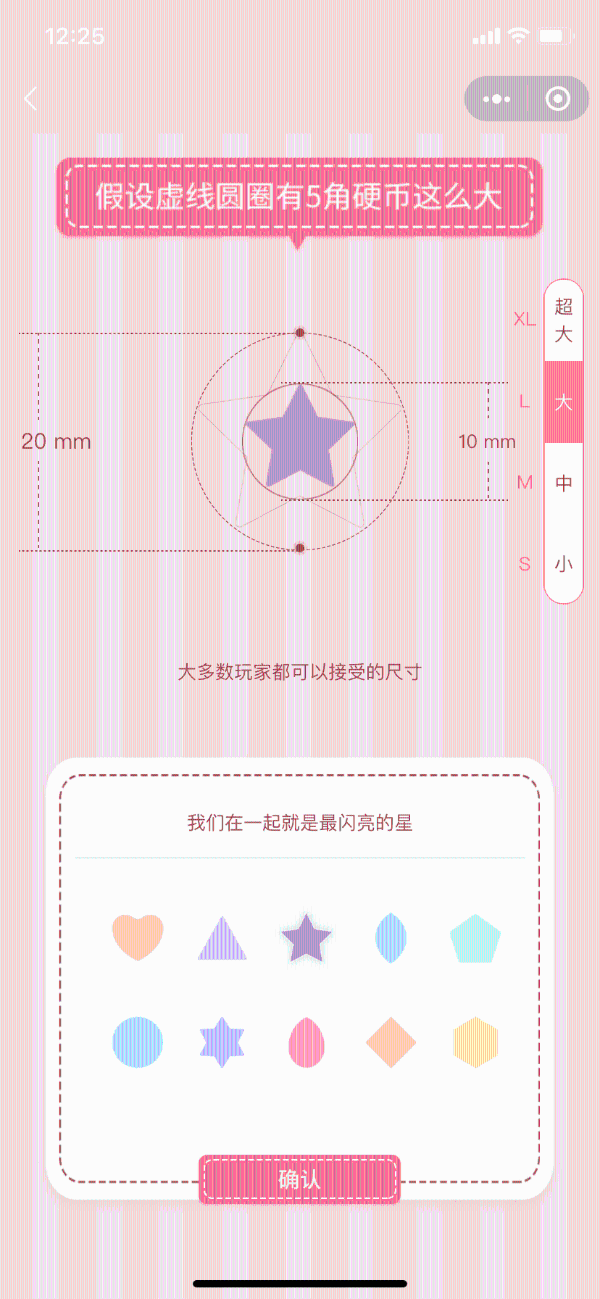The width and height of the screenshot is (600, 1299).
Task: Select the pink diamond shape
Action: pyautogui.click(x=391, y=1042)
